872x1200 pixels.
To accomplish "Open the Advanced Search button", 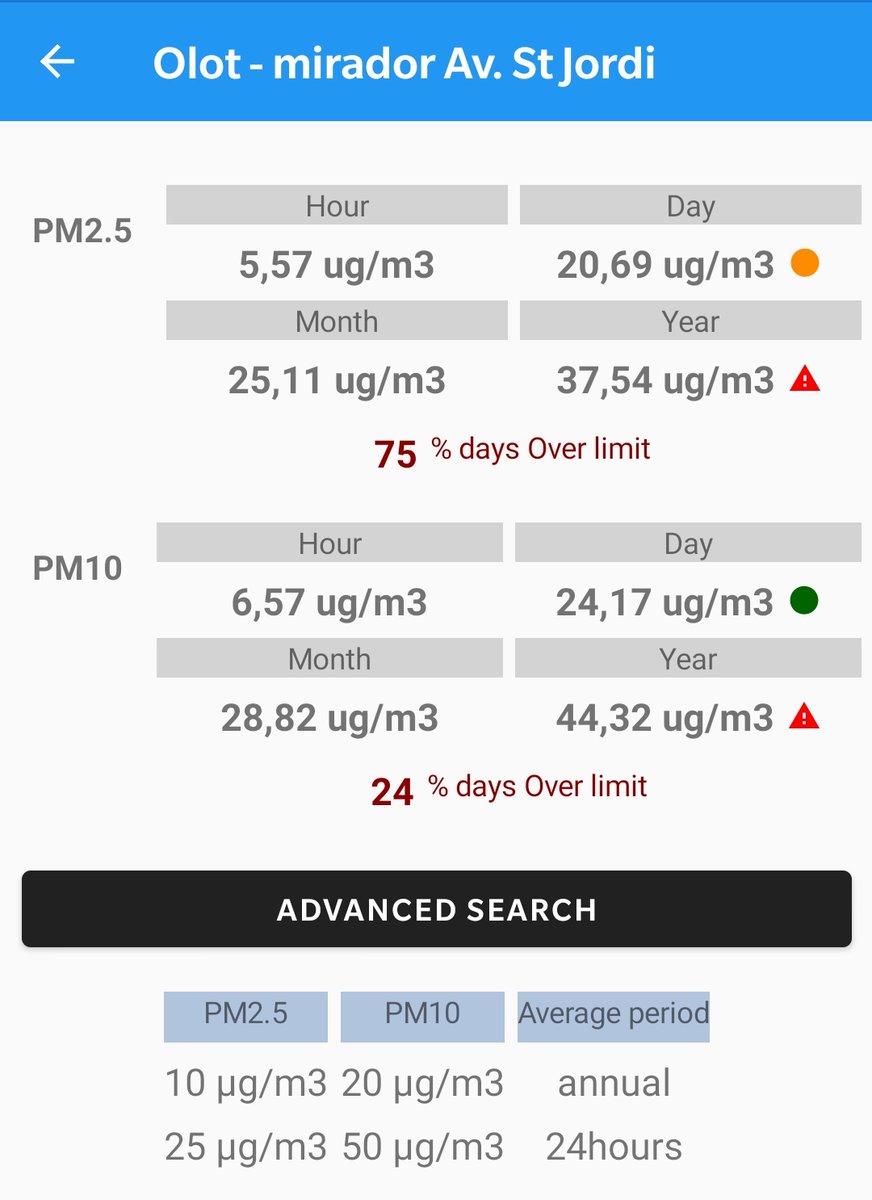I will point(436,909).
